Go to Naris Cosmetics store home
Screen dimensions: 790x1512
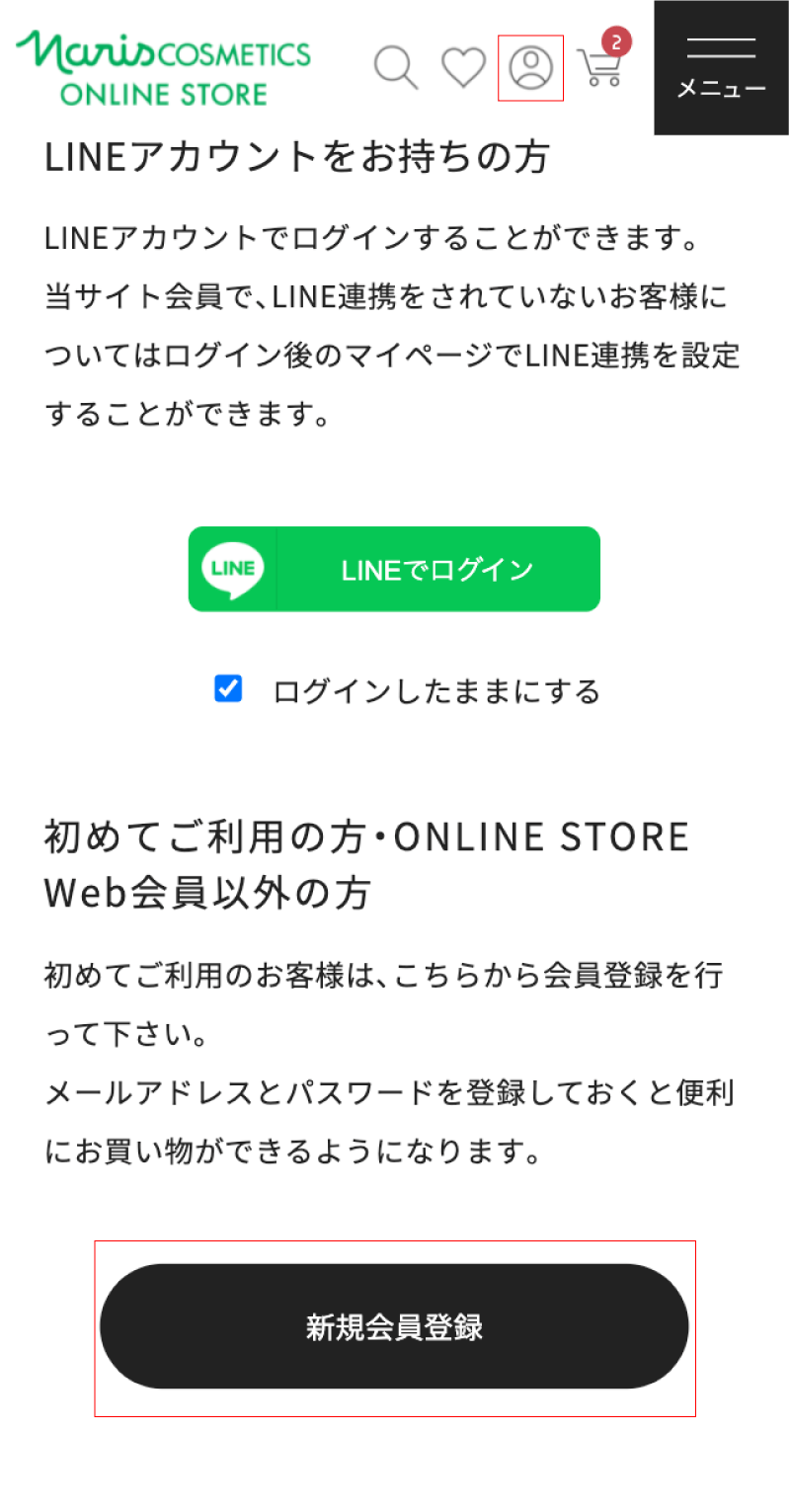click(x=163, y=68)
